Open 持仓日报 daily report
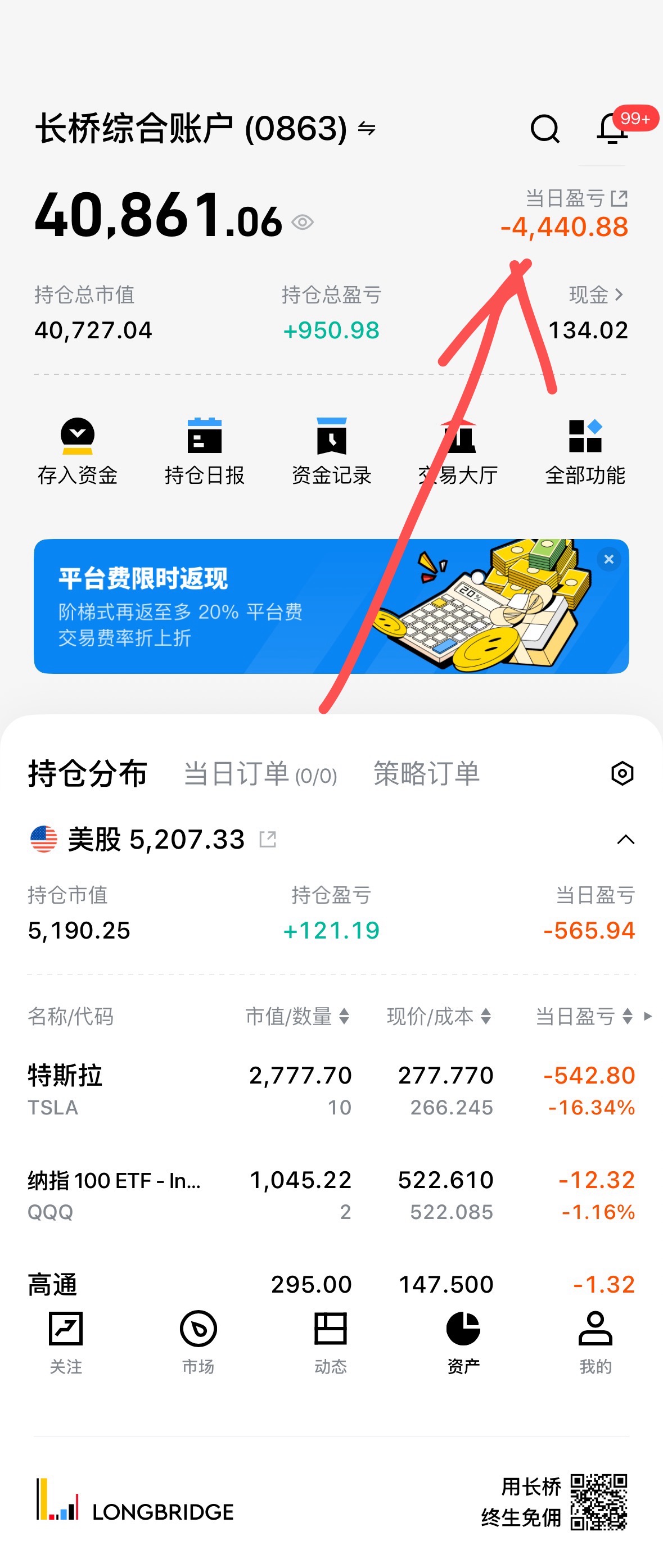 tap(205, 451)
